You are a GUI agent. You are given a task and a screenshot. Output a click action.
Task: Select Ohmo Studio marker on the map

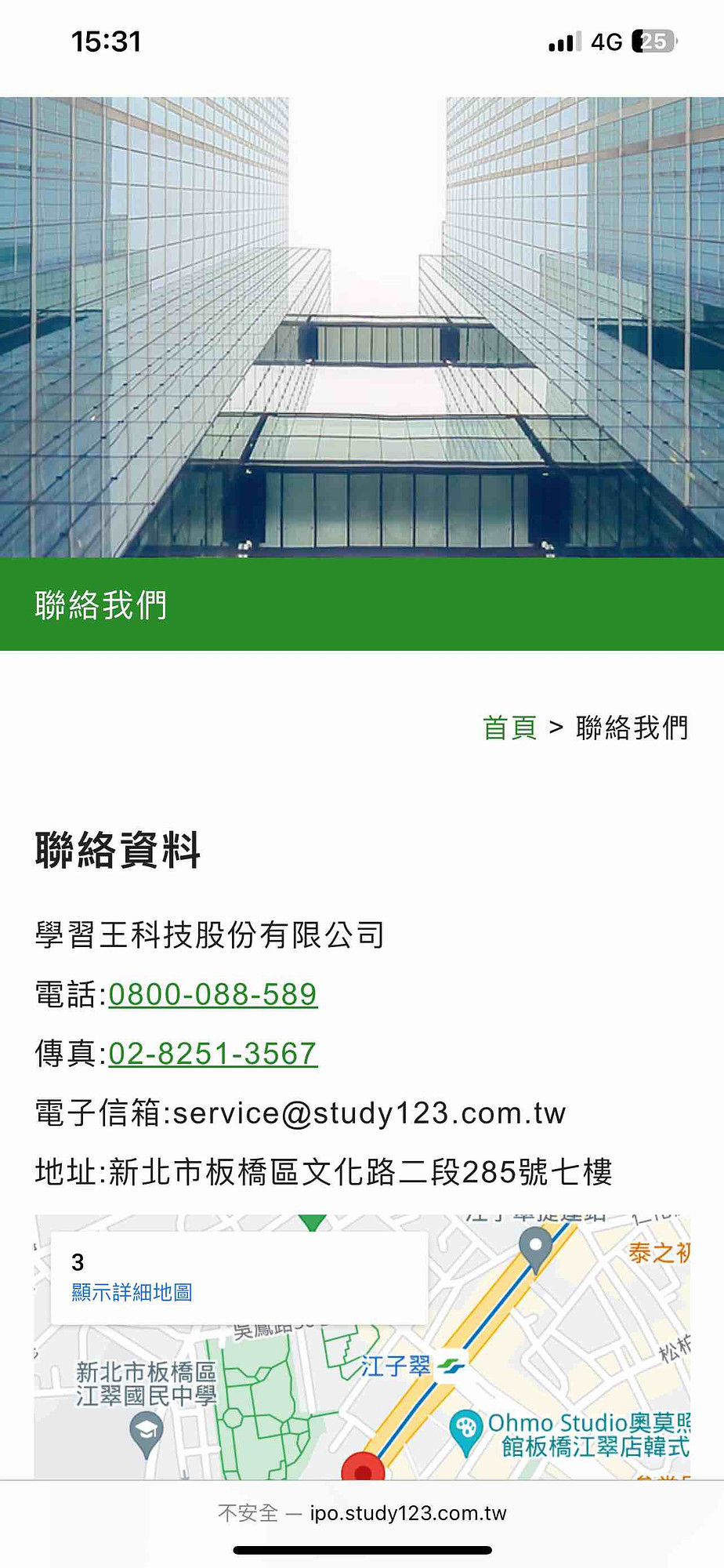pyautogui.click(x=465, y=1428)
